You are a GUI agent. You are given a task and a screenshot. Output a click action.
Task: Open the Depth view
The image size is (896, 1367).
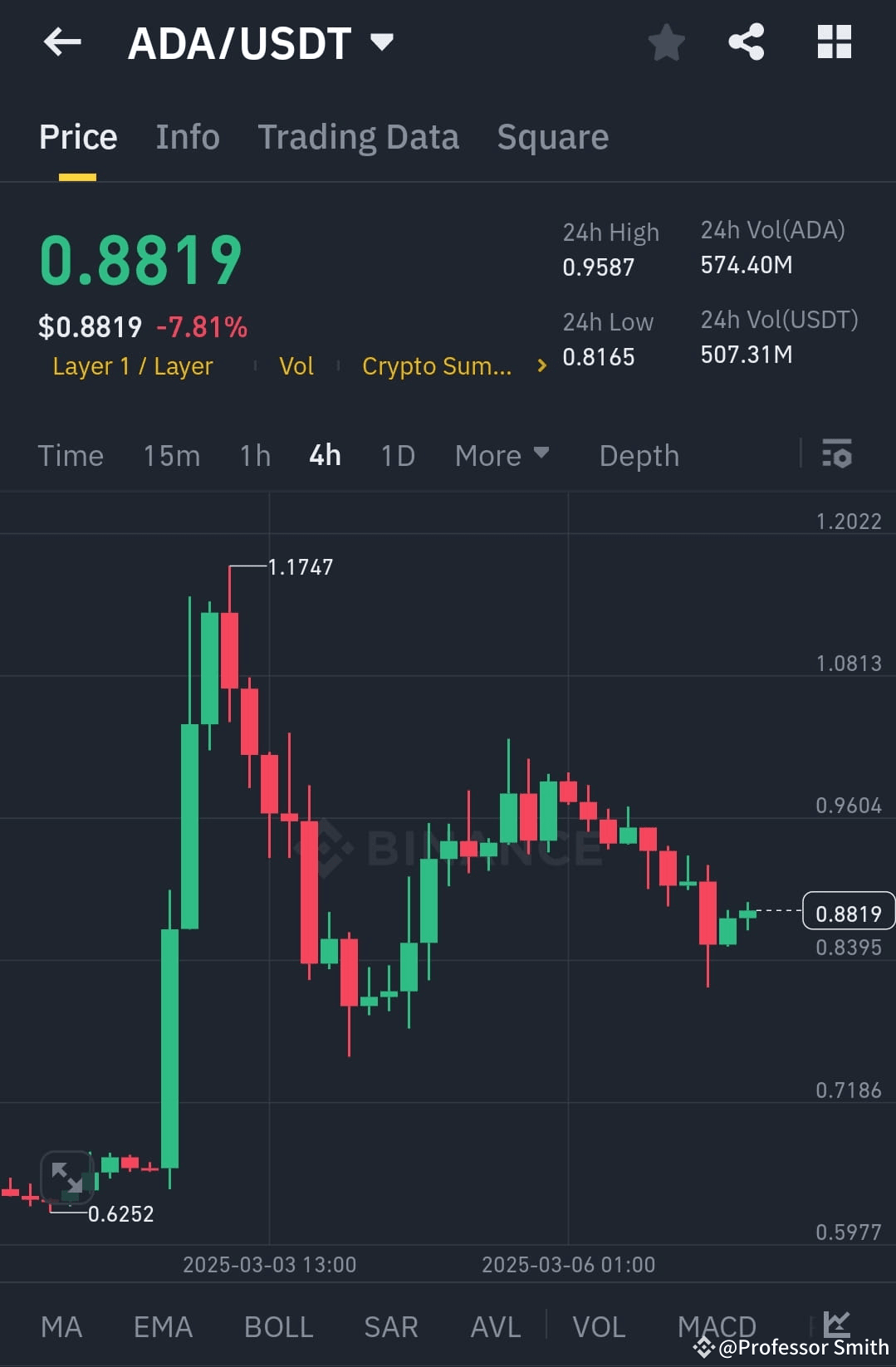(638, 455)
